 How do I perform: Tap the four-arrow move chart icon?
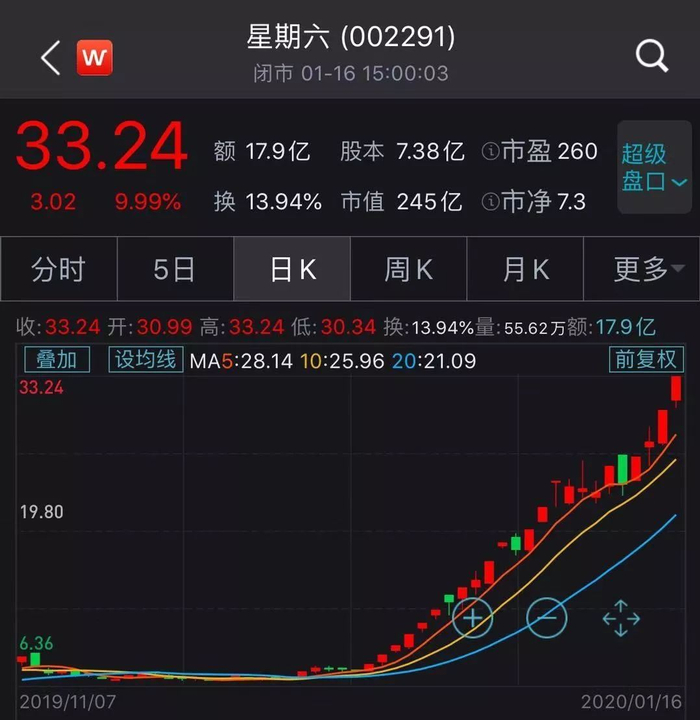pos(621,618)
